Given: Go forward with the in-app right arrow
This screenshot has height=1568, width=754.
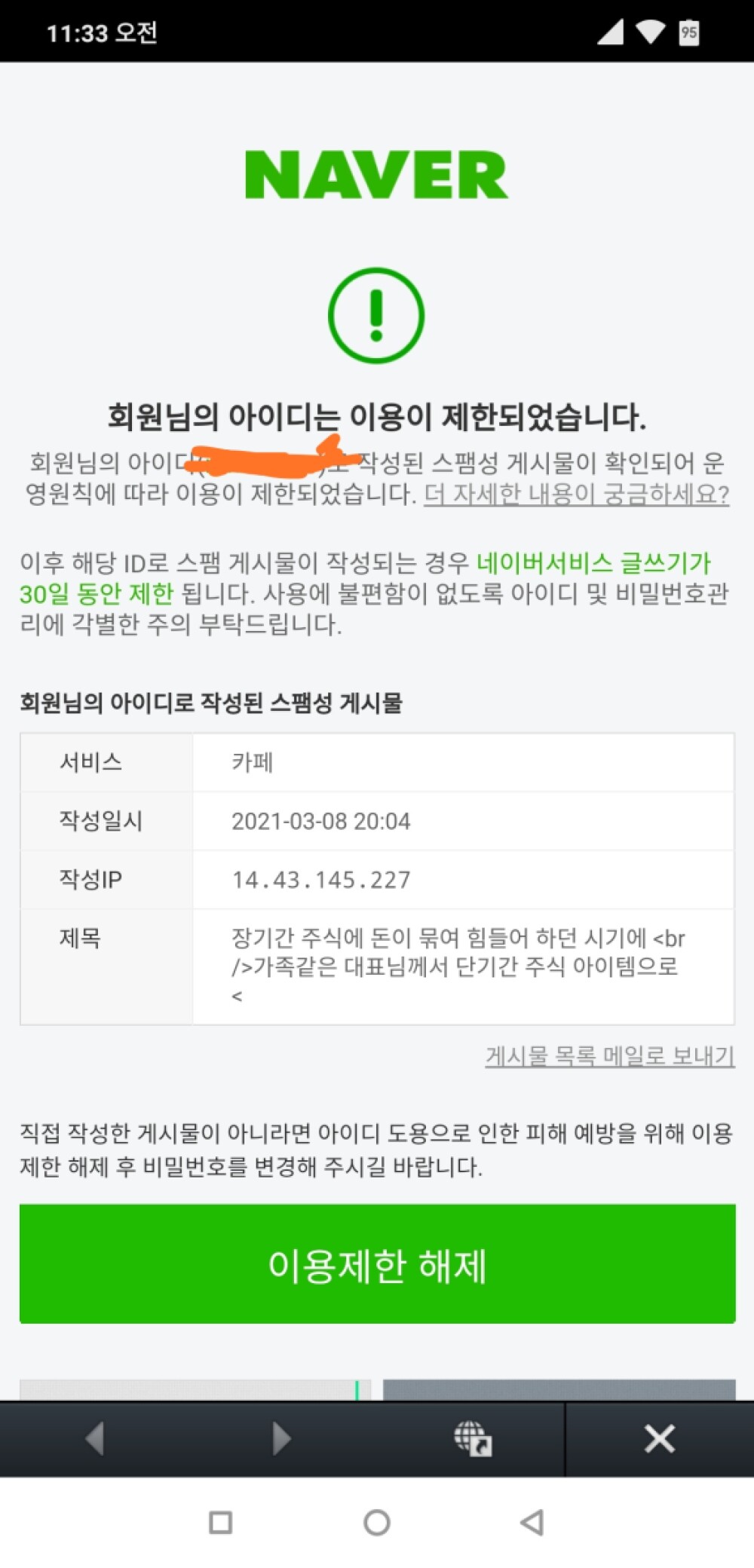Looking at the screenshot, I should 281,1438.
